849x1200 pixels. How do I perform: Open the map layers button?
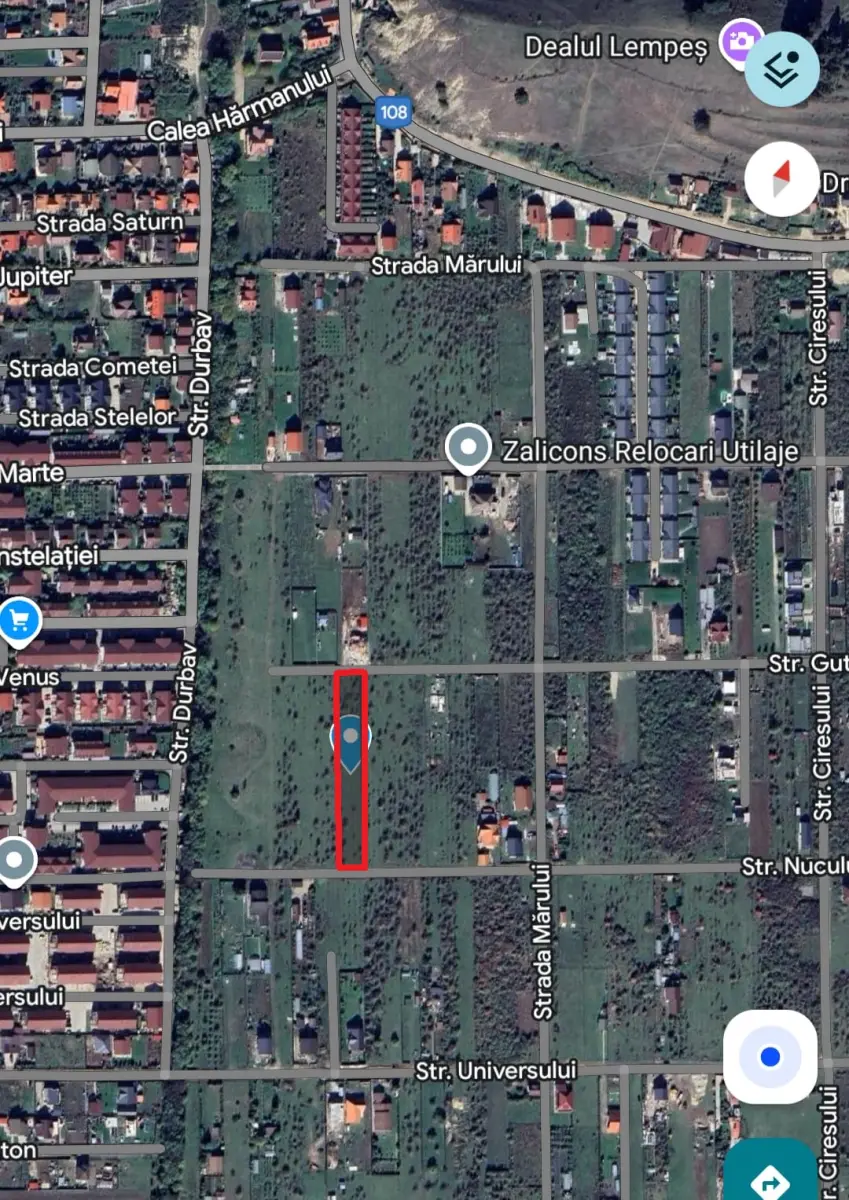coord(782,68)
